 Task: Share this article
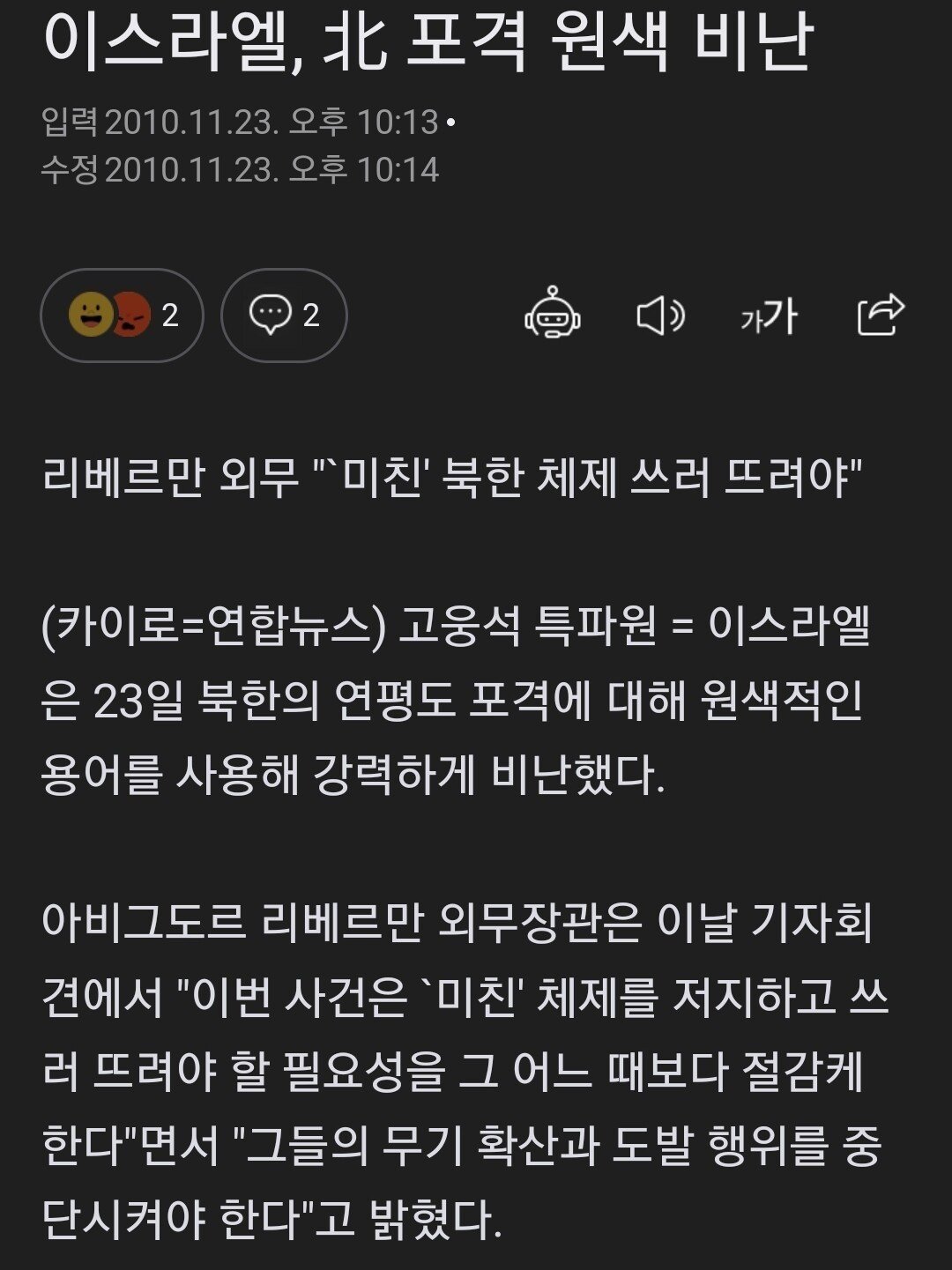pos(881,315)
